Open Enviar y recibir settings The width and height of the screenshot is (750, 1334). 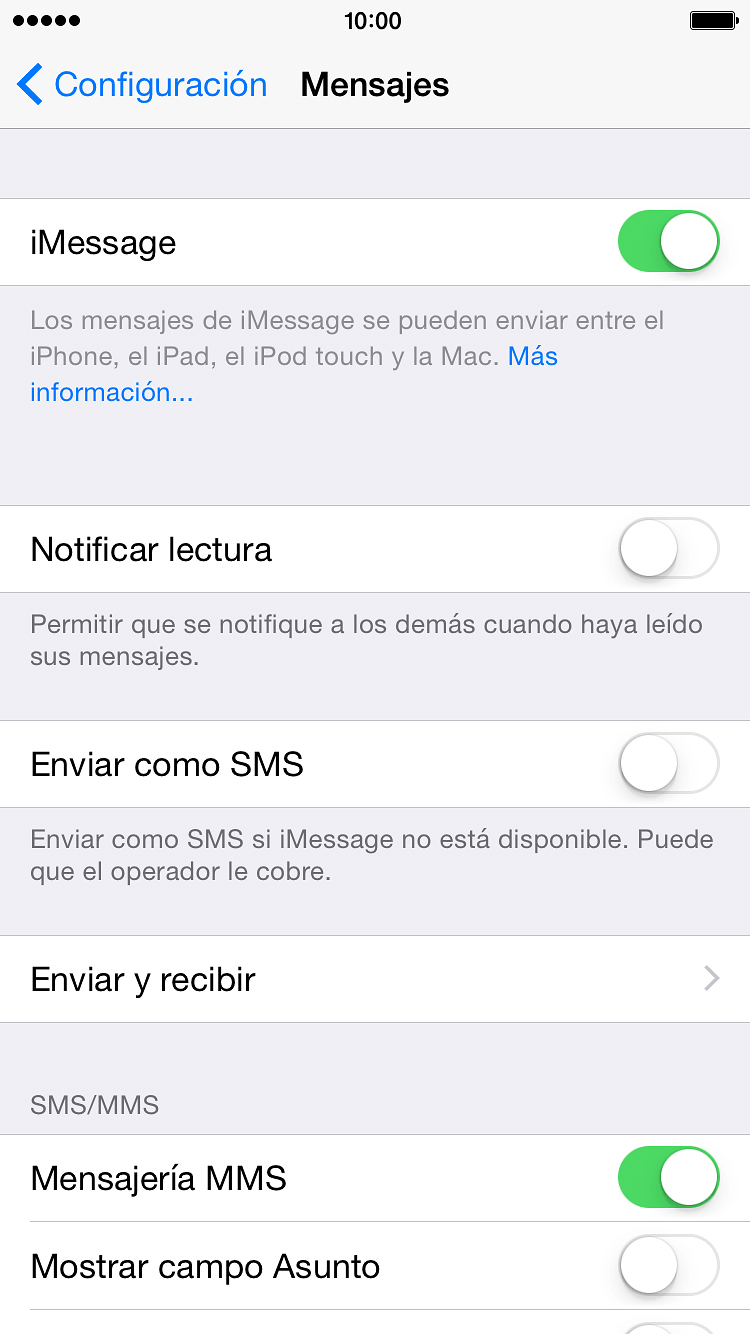[x=375, y=979]
